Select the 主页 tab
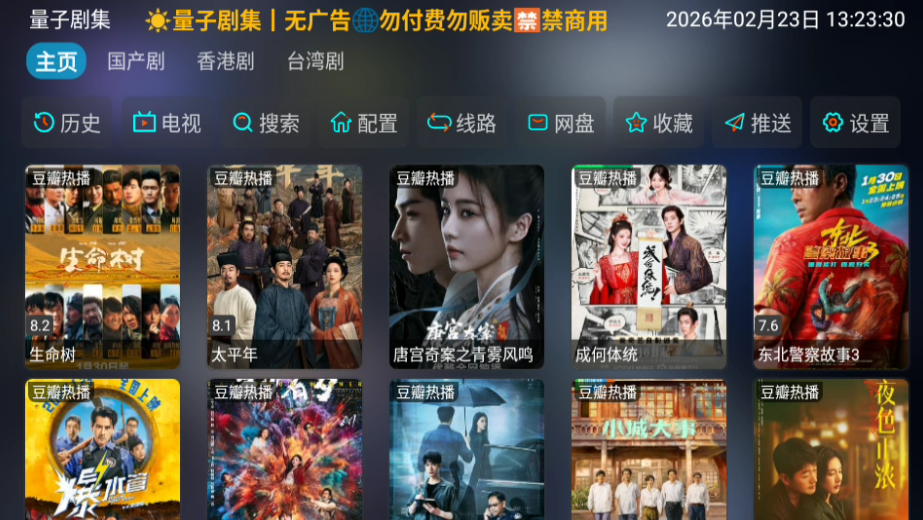This screenshot has height=520, width=923. click(56, 62)
